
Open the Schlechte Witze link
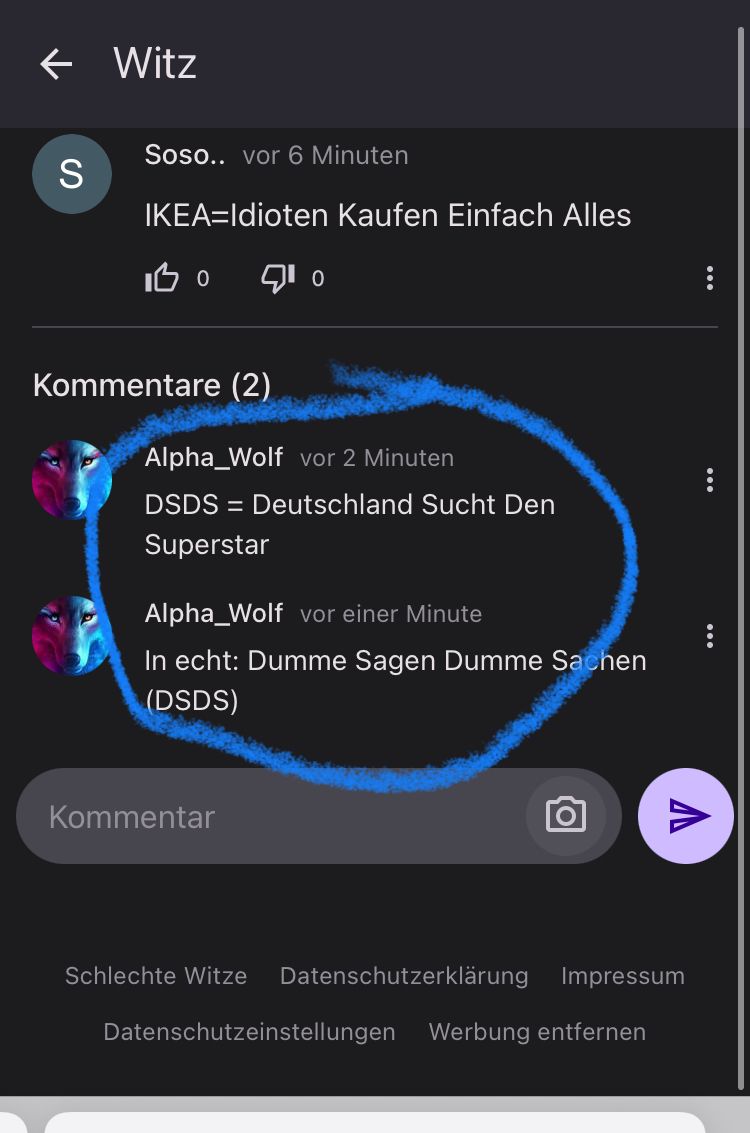point(156,976)
